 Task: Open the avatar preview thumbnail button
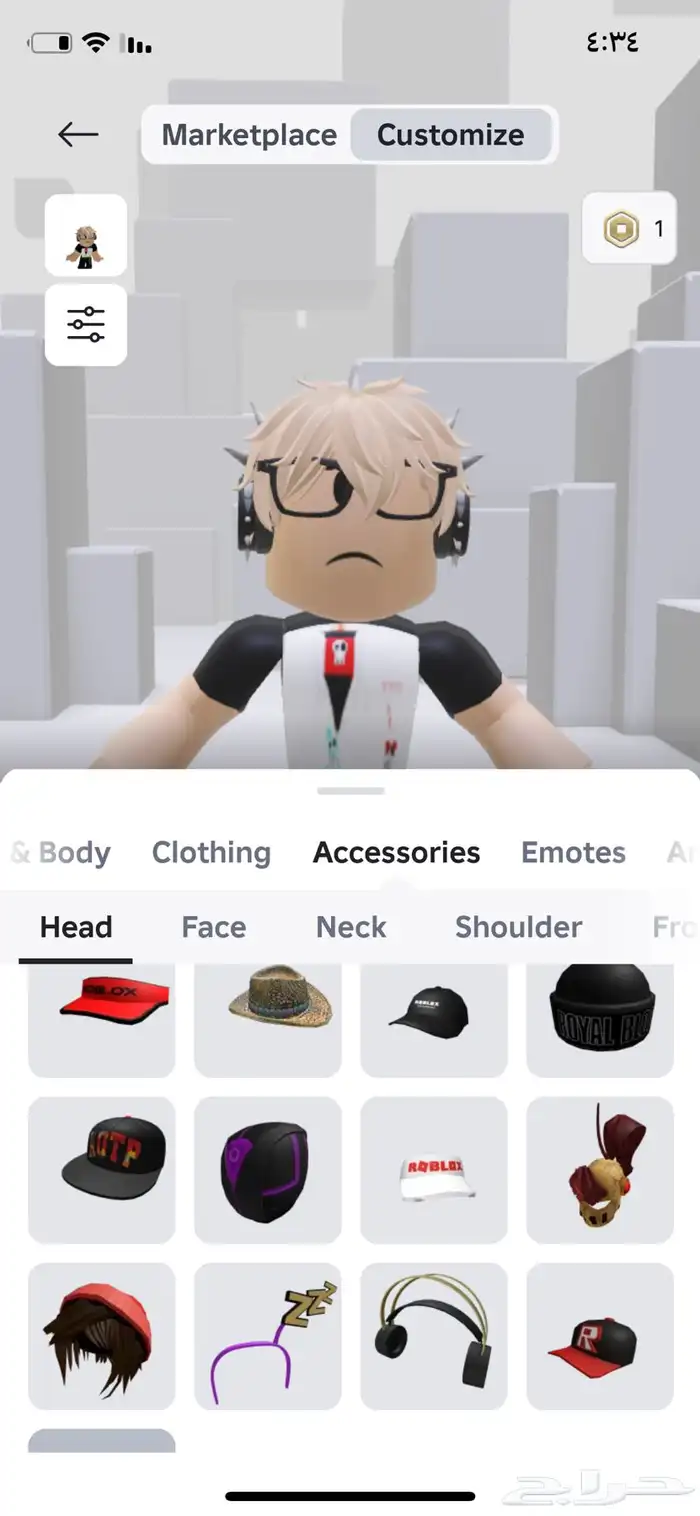tap(86, 236)
